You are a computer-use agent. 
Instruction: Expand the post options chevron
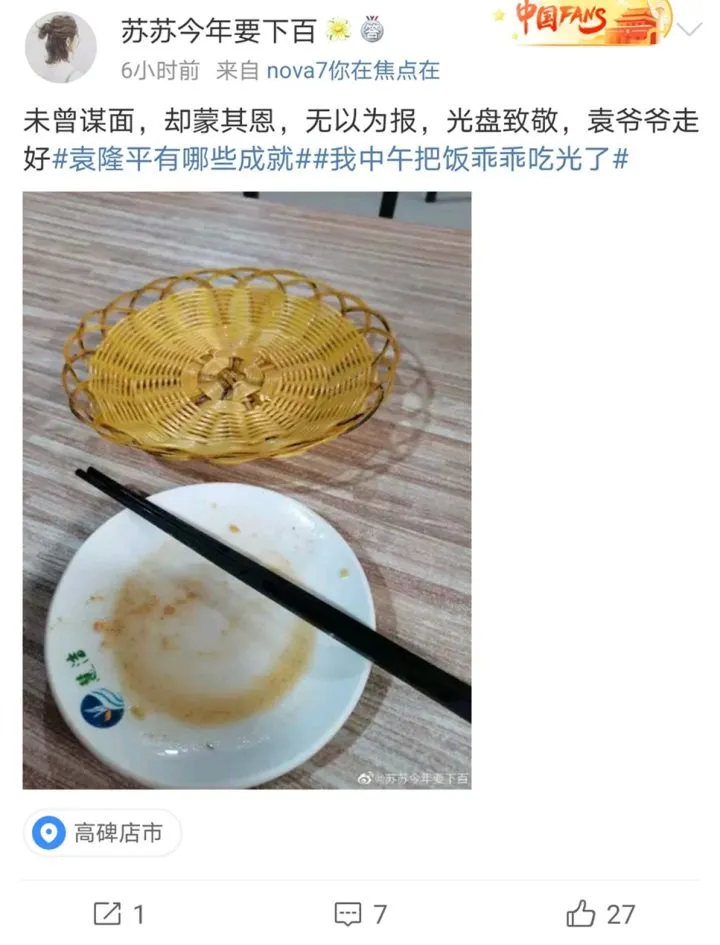(690, 29)
